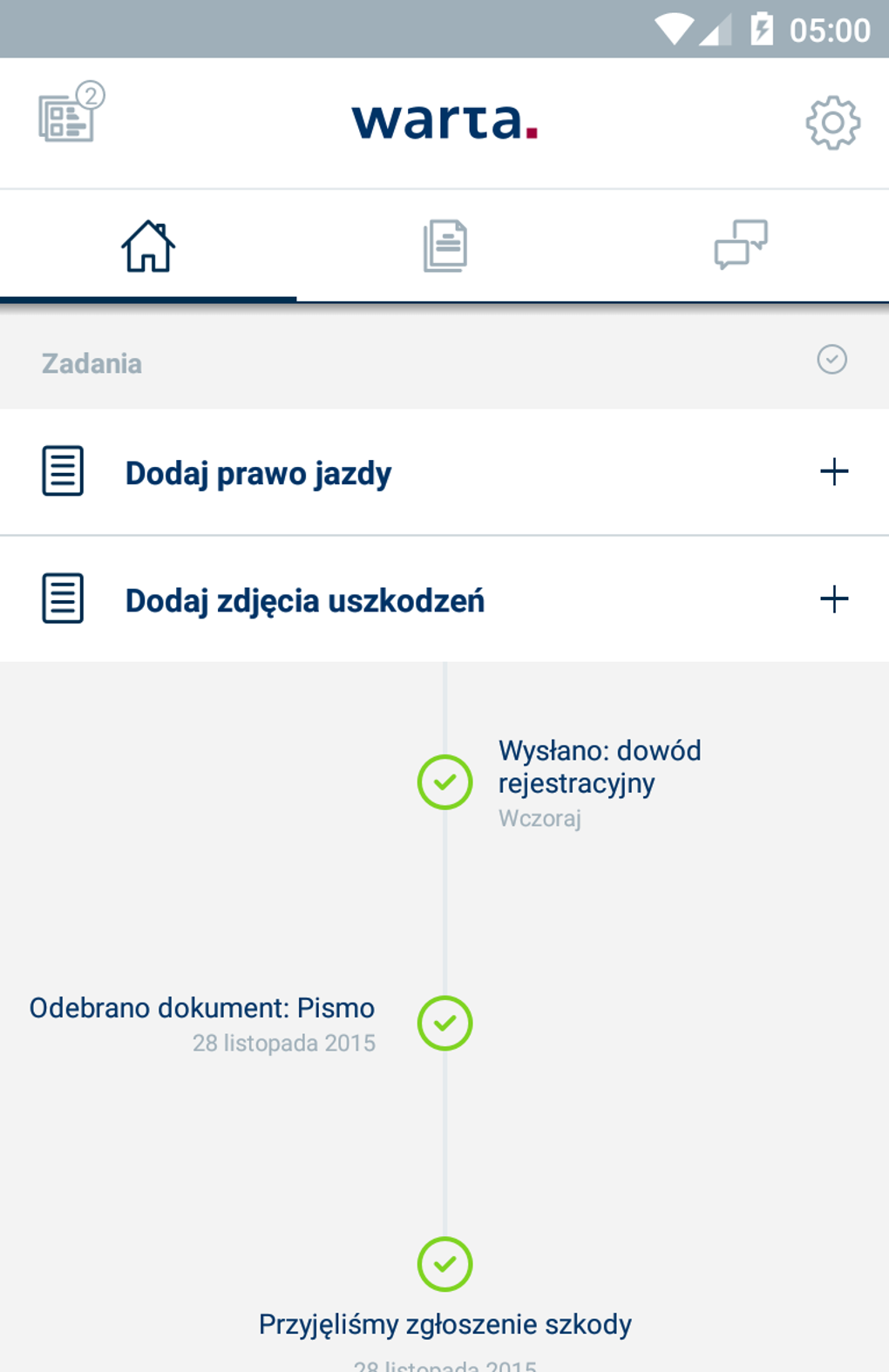889x1372 pixels.
Task: Open the Przyjęliśmy zgłoszenie szkody timeline entry
Action: click(x=444, y=1324)
